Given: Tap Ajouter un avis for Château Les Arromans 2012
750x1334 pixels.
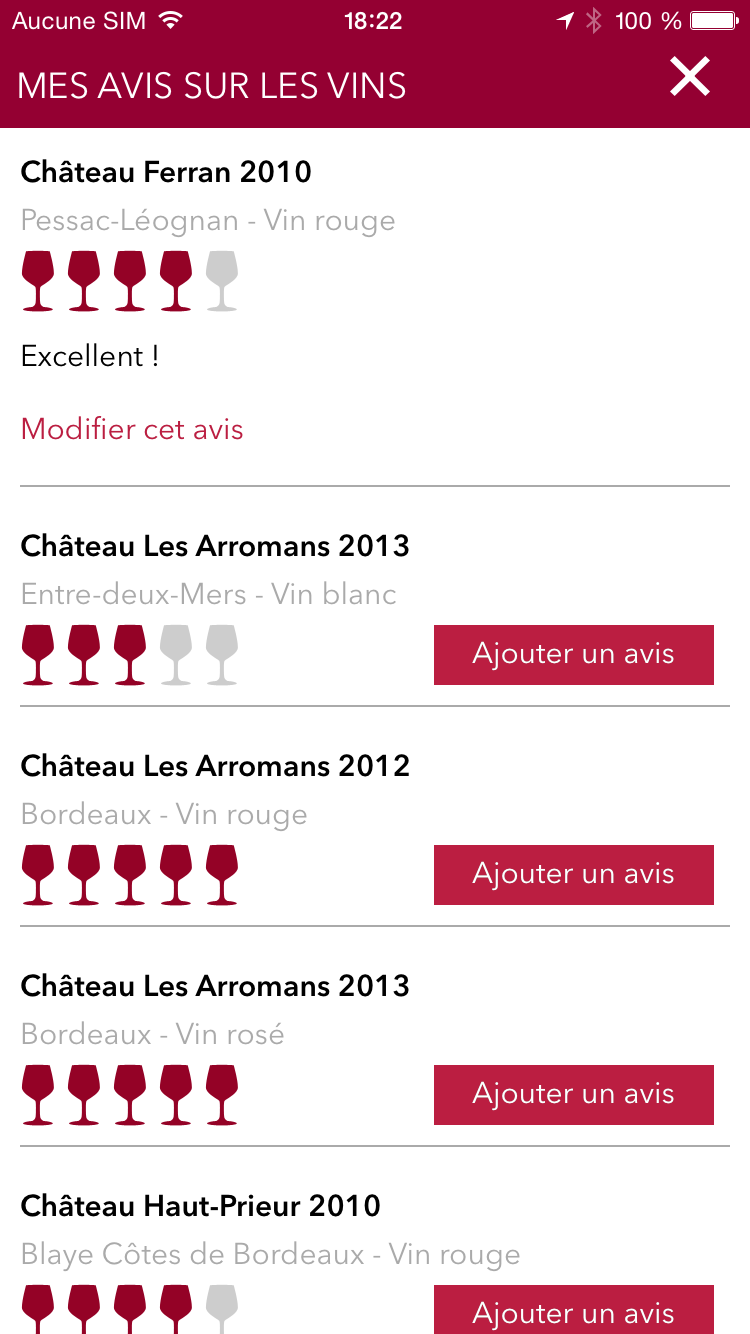Looking at the screenshot, I should [574, 875].
